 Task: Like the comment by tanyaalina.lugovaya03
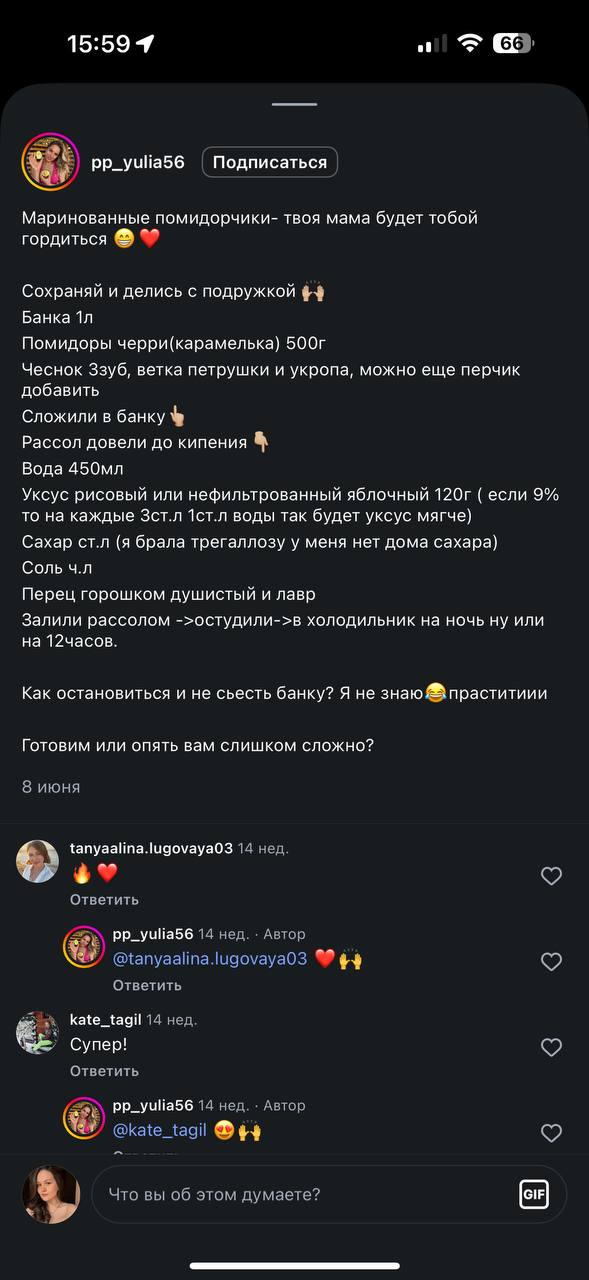click(551, 876)
